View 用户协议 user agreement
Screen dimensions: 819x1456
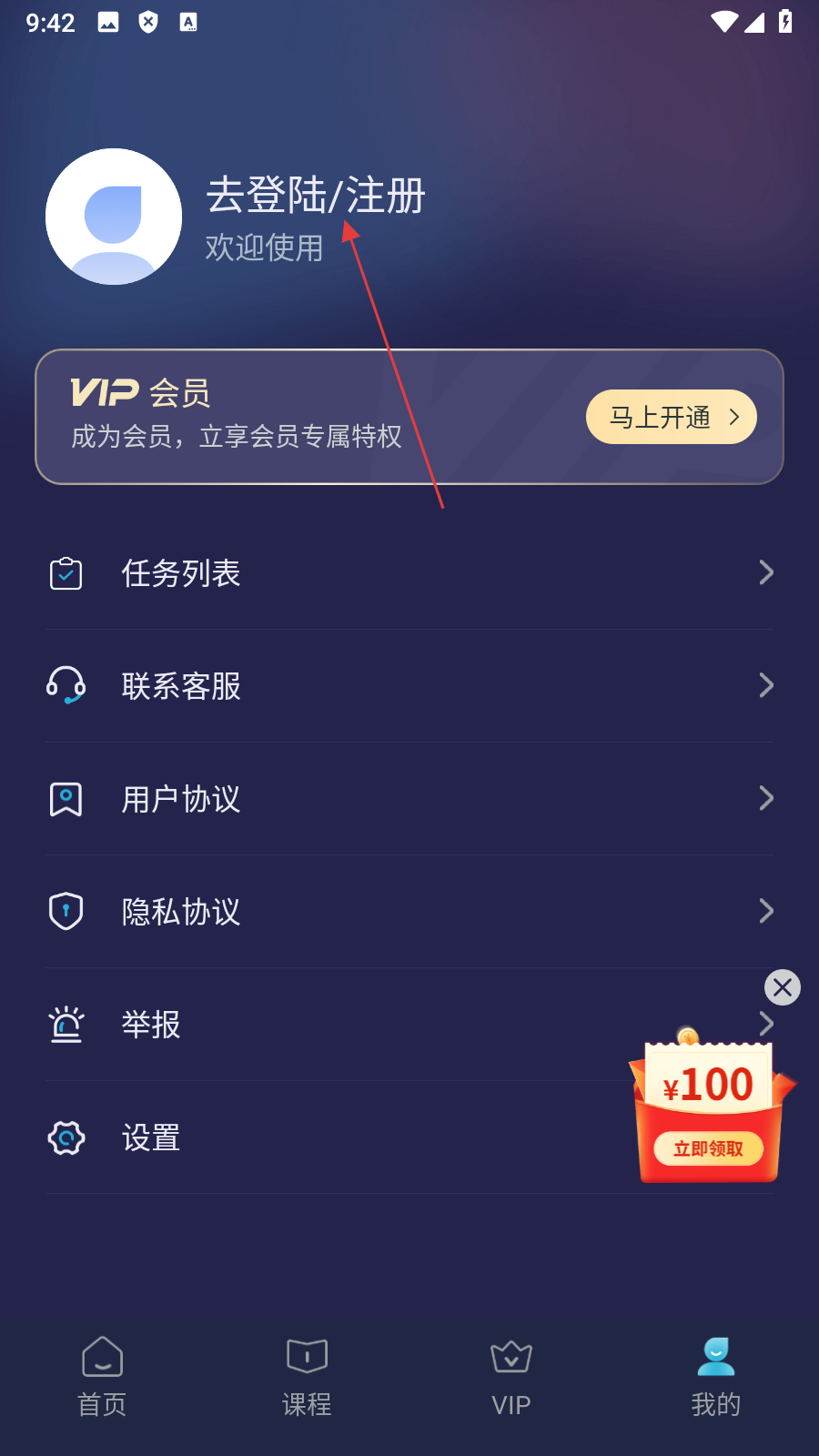pos(409,799)
